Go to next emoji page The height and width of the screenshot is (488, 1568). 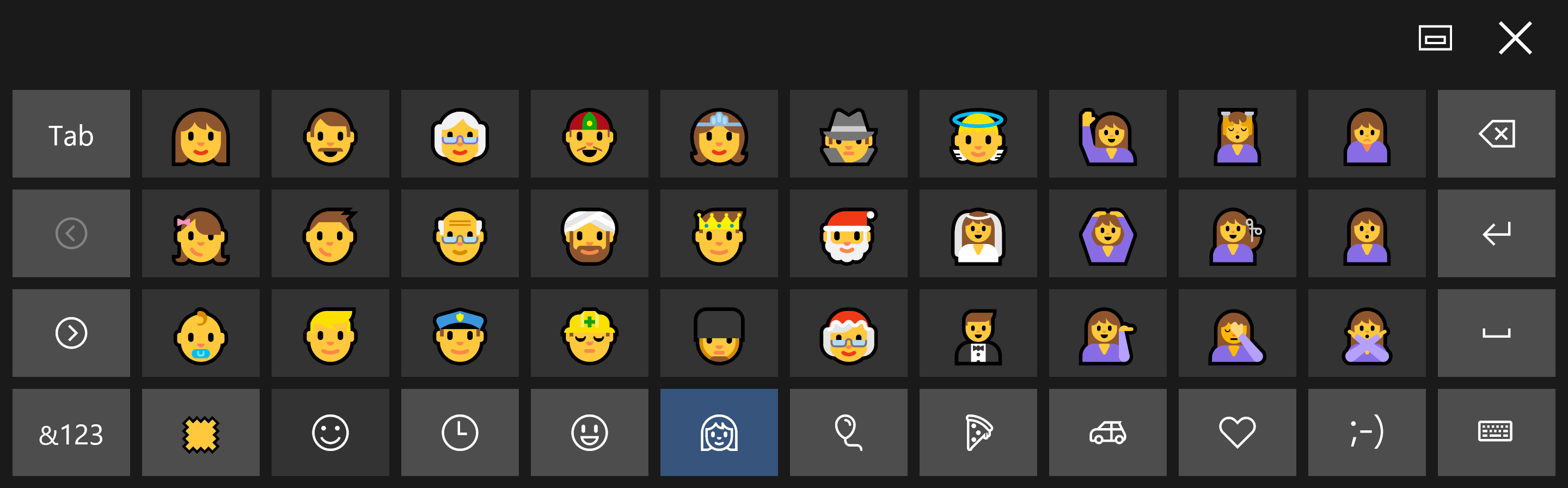(x=71, y=333)
